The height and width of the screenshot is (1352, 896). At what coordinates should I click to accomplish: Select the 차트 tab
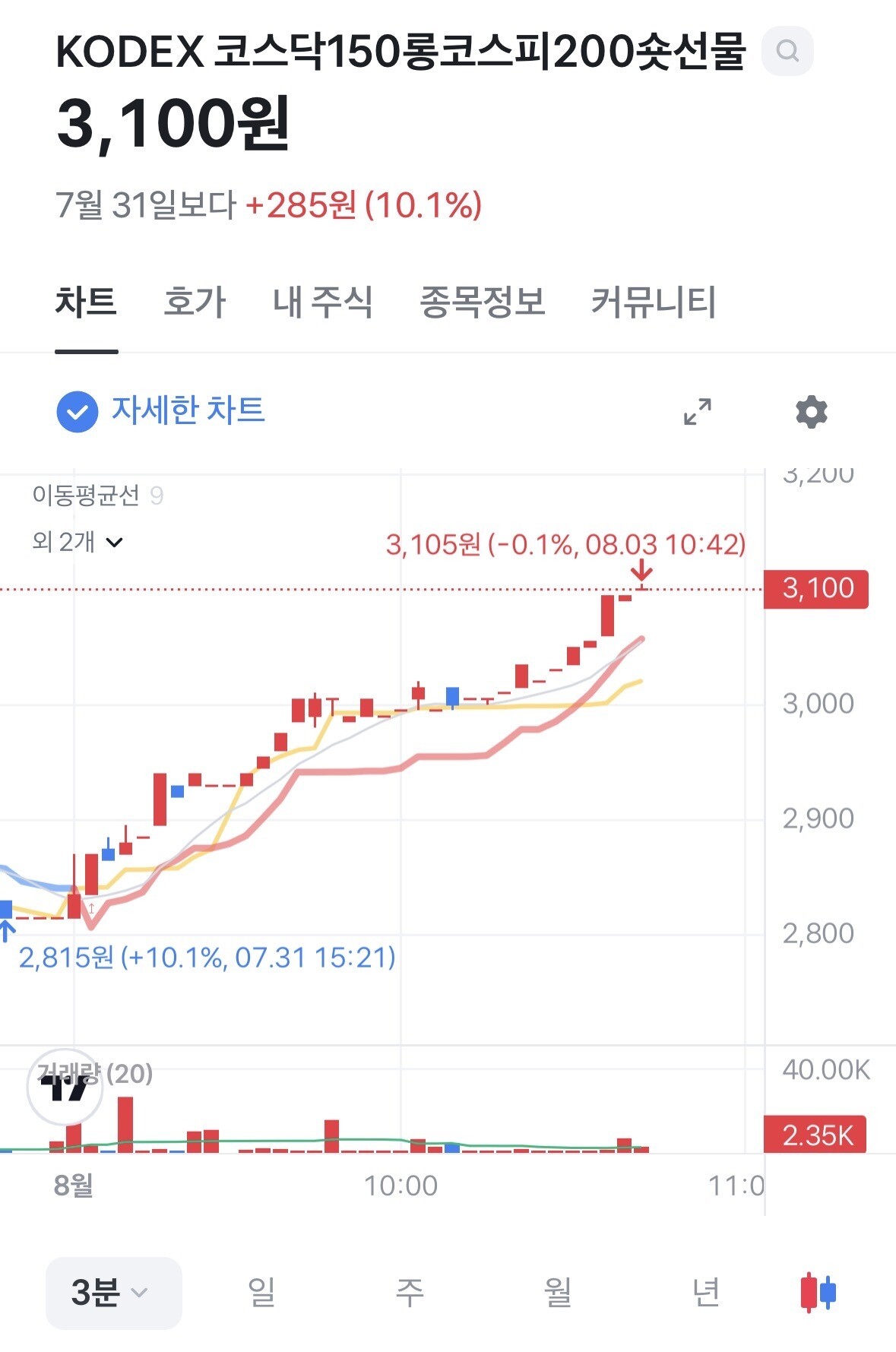click(x=86, y=302)
